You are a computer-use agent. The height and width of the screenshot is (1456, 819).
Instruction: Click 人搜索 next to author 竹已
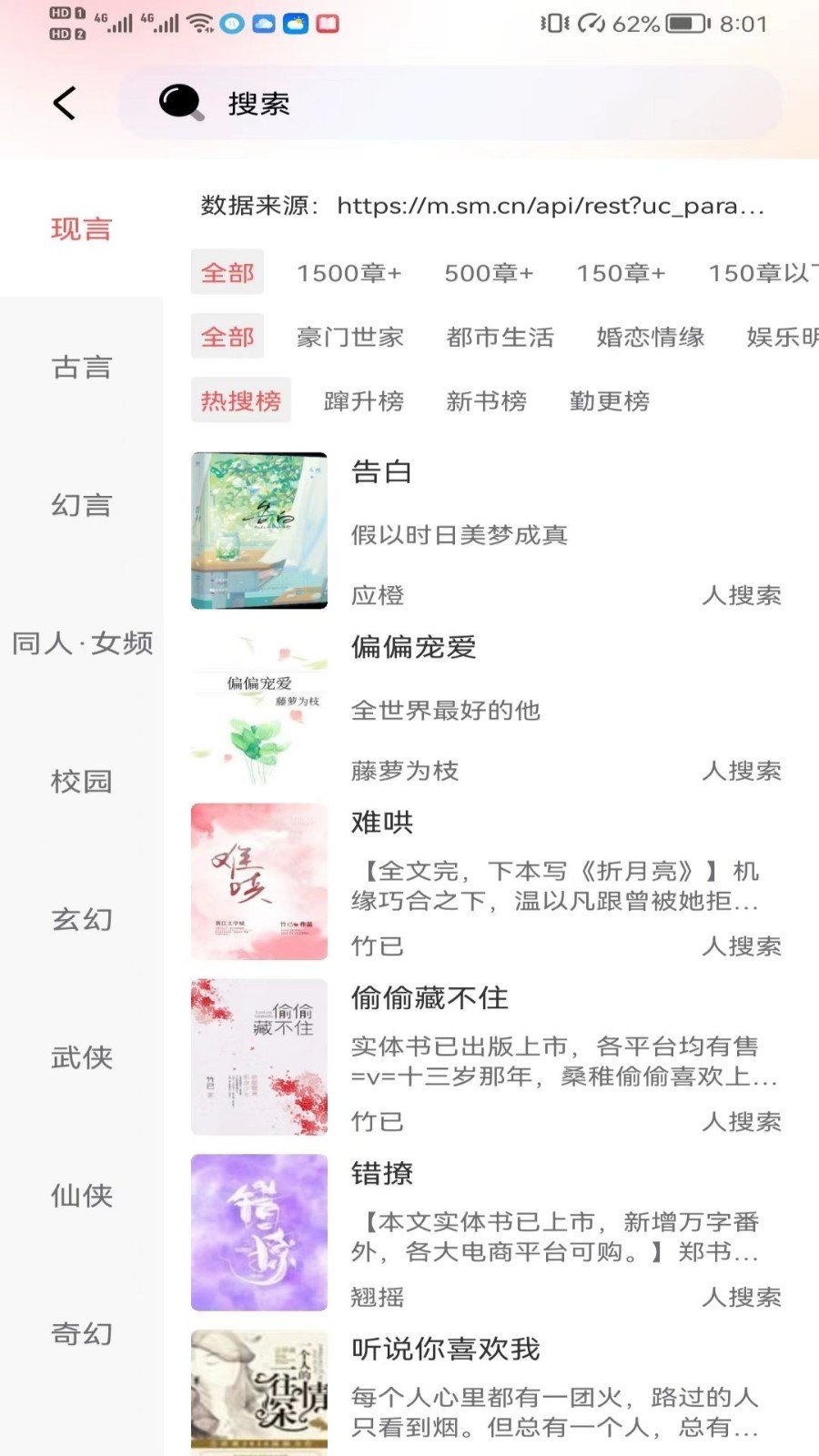click(741, 946)
